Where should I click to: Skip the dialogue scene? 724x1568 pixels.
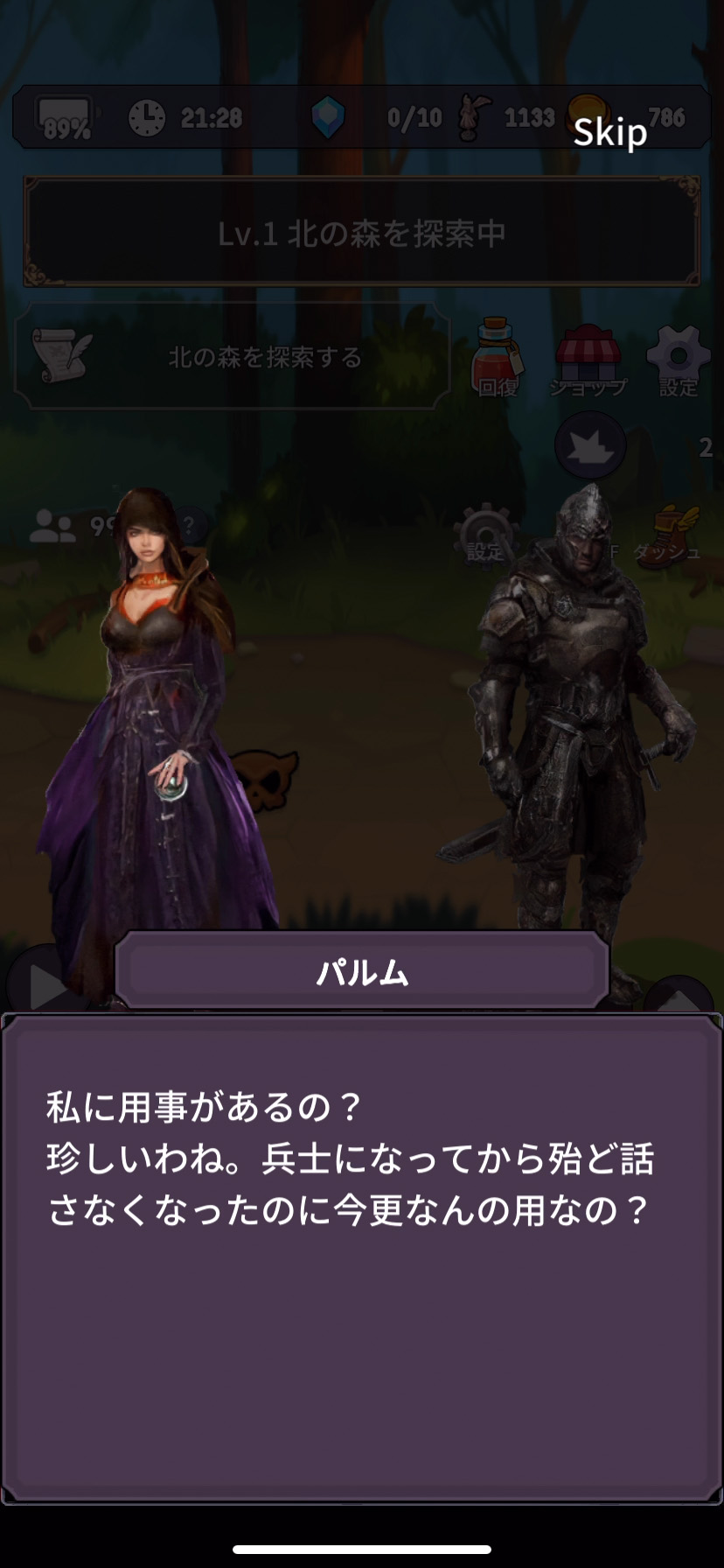tap(609, 133)
